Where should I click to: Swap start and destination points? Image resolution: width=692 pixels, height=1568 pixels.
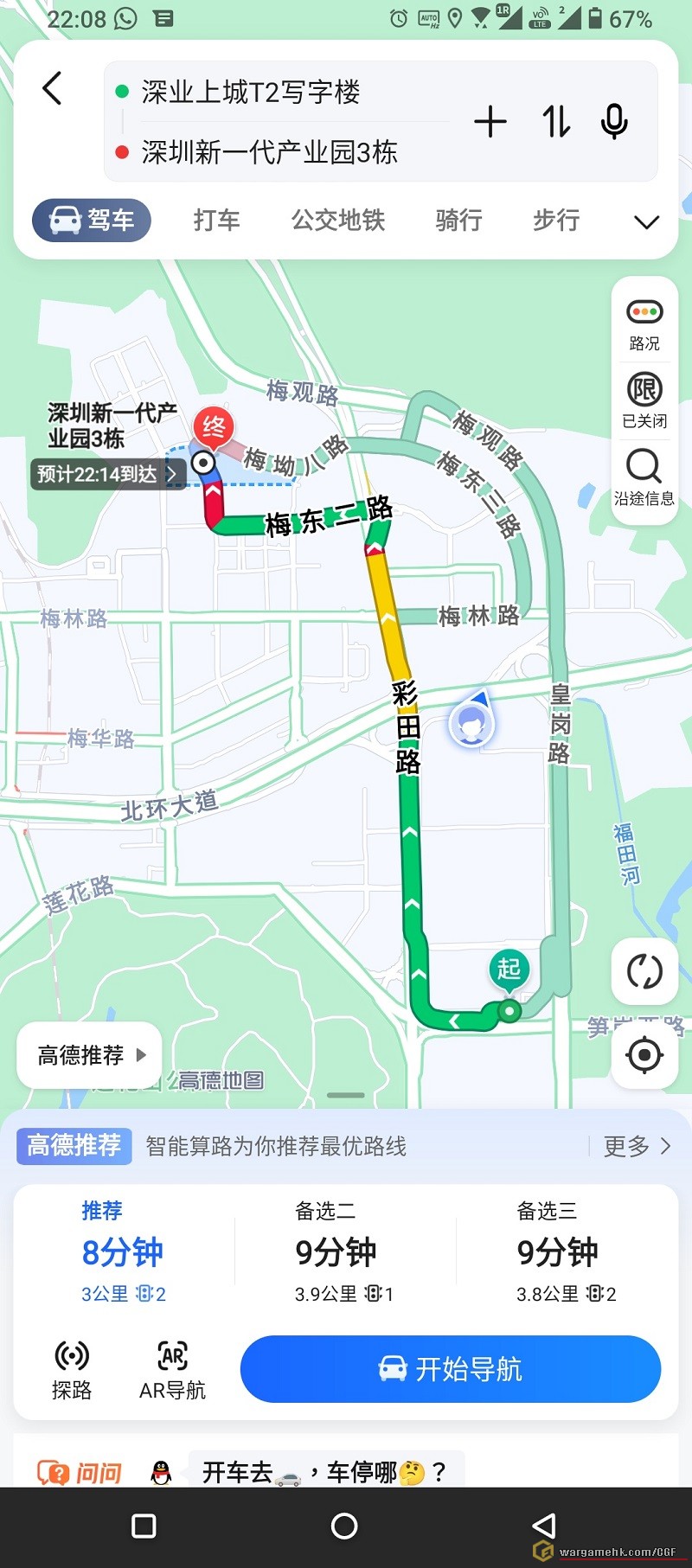pos(556,122)
